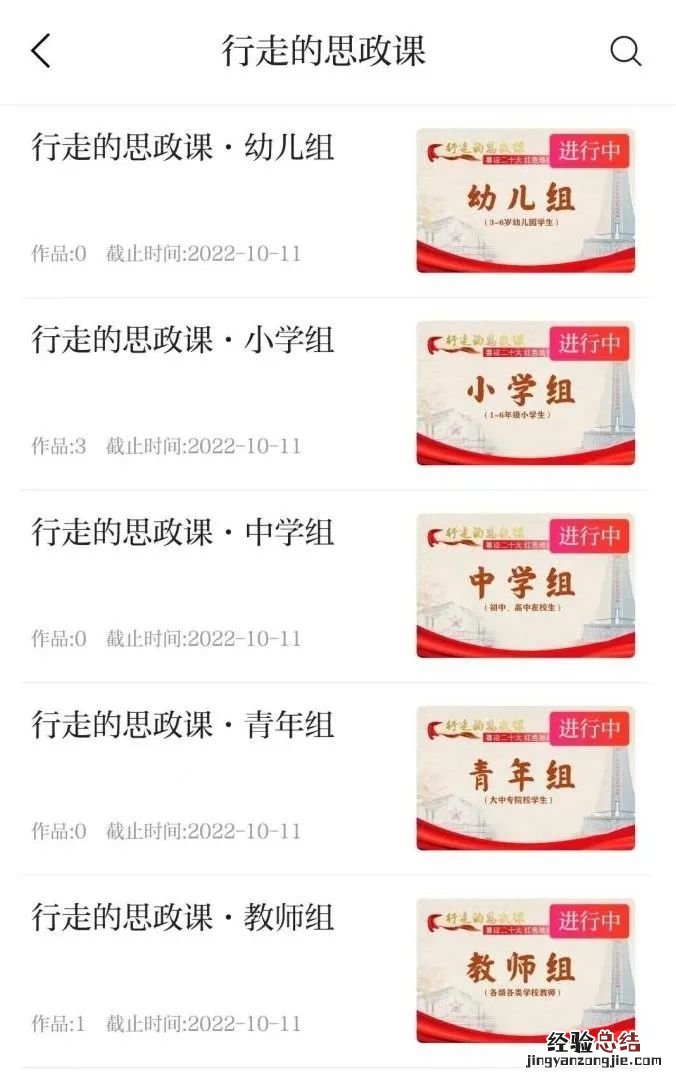Open 行走的思政课·青年组 entry
676x1079 pixels.
184,725
